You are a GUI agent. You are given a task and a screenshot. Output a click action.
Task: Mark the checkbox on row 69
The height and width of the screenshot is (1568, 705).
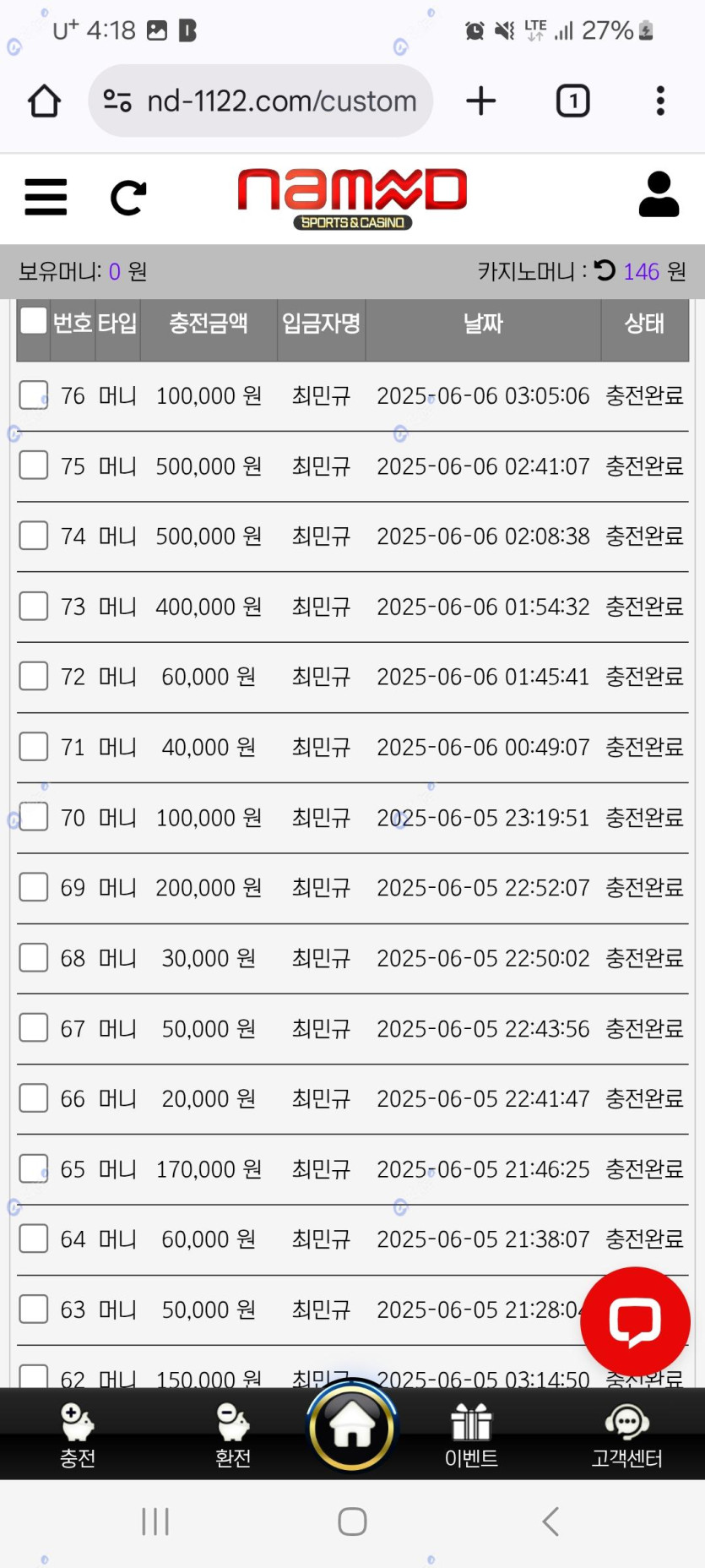(x=34, y=887)
